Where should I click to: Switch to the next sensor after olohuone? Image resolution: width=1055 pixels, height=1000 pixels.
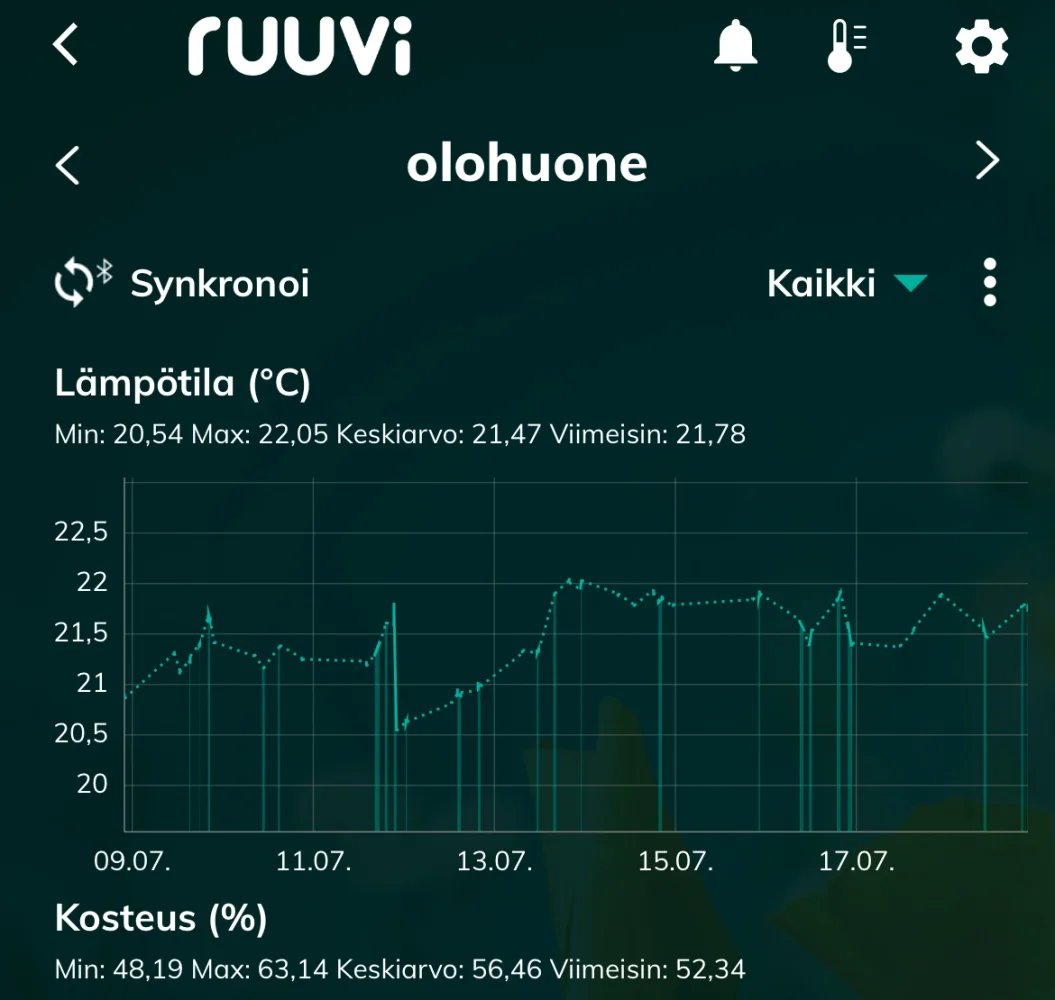[x=987, y=161]
